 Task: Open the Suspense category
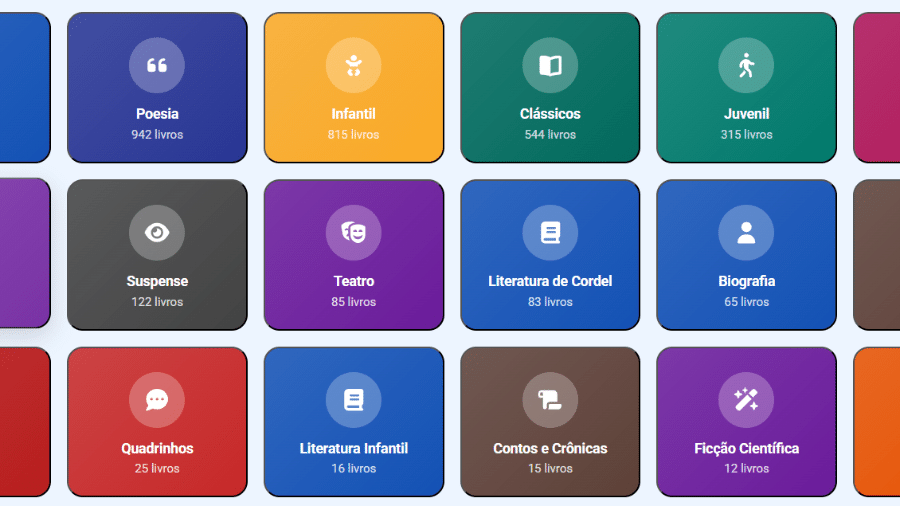[157, 255]
